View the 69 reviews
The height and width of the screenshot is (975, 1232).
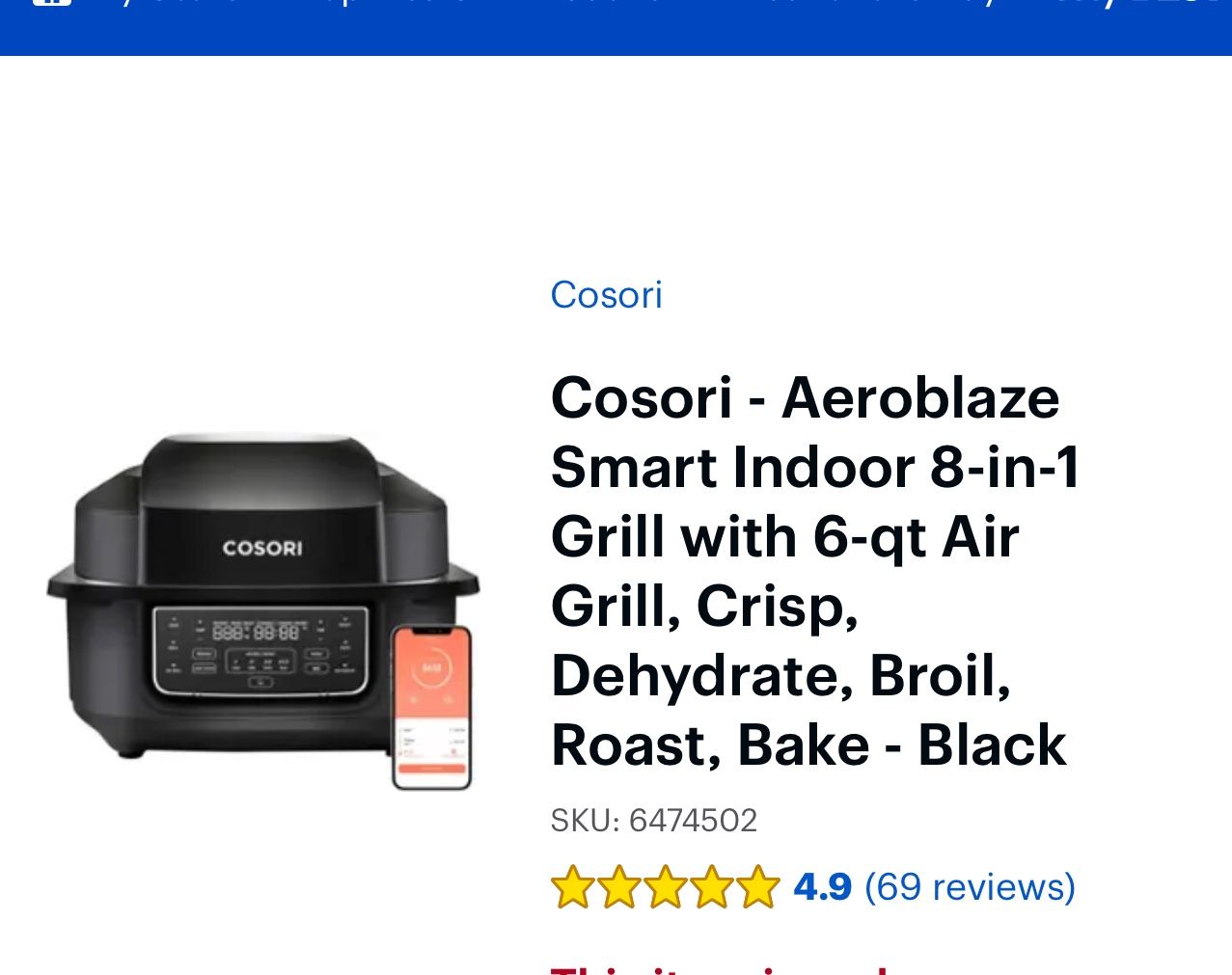(969, 886)
